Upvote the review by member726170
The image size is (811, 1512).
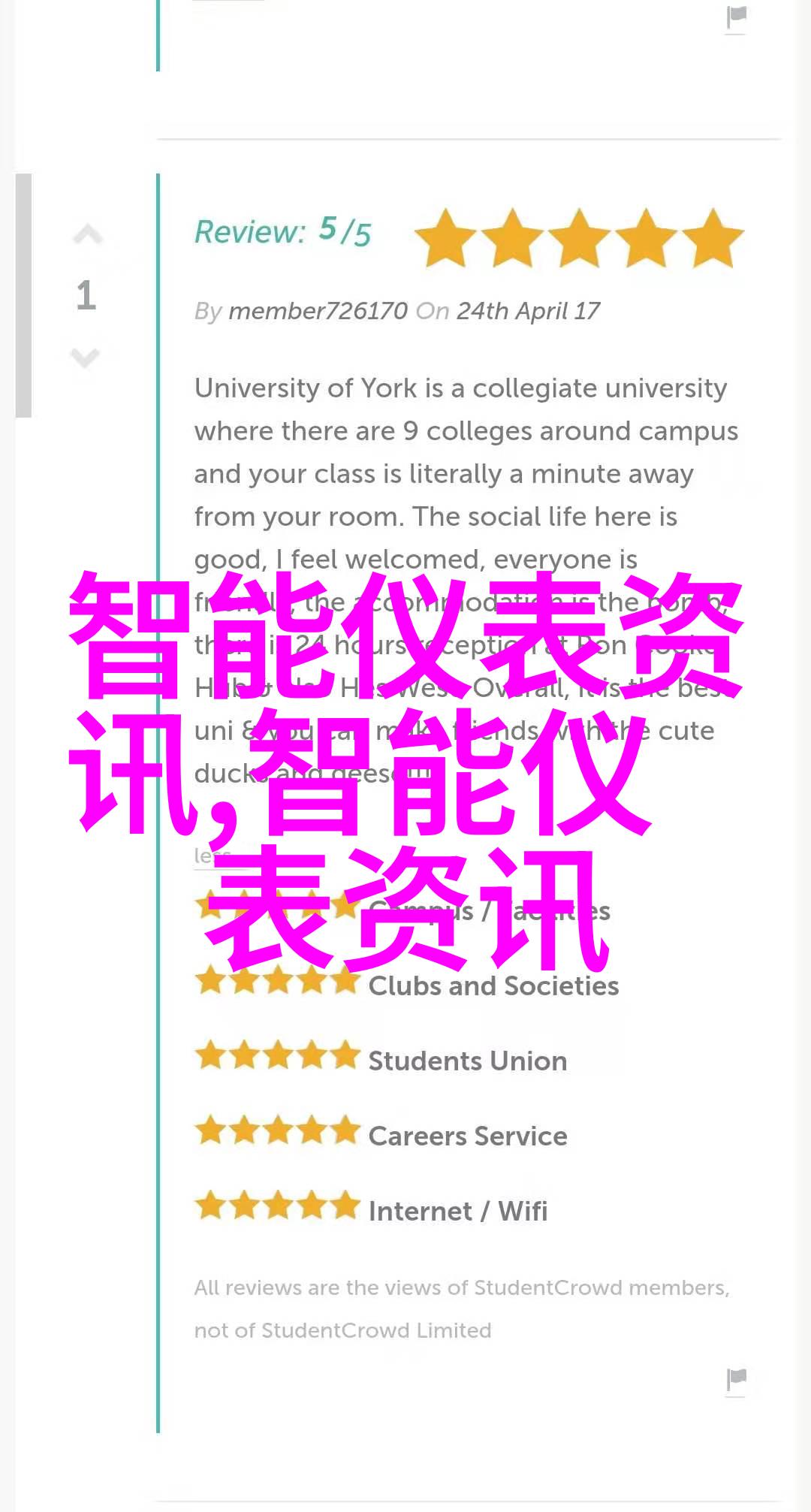87,236
